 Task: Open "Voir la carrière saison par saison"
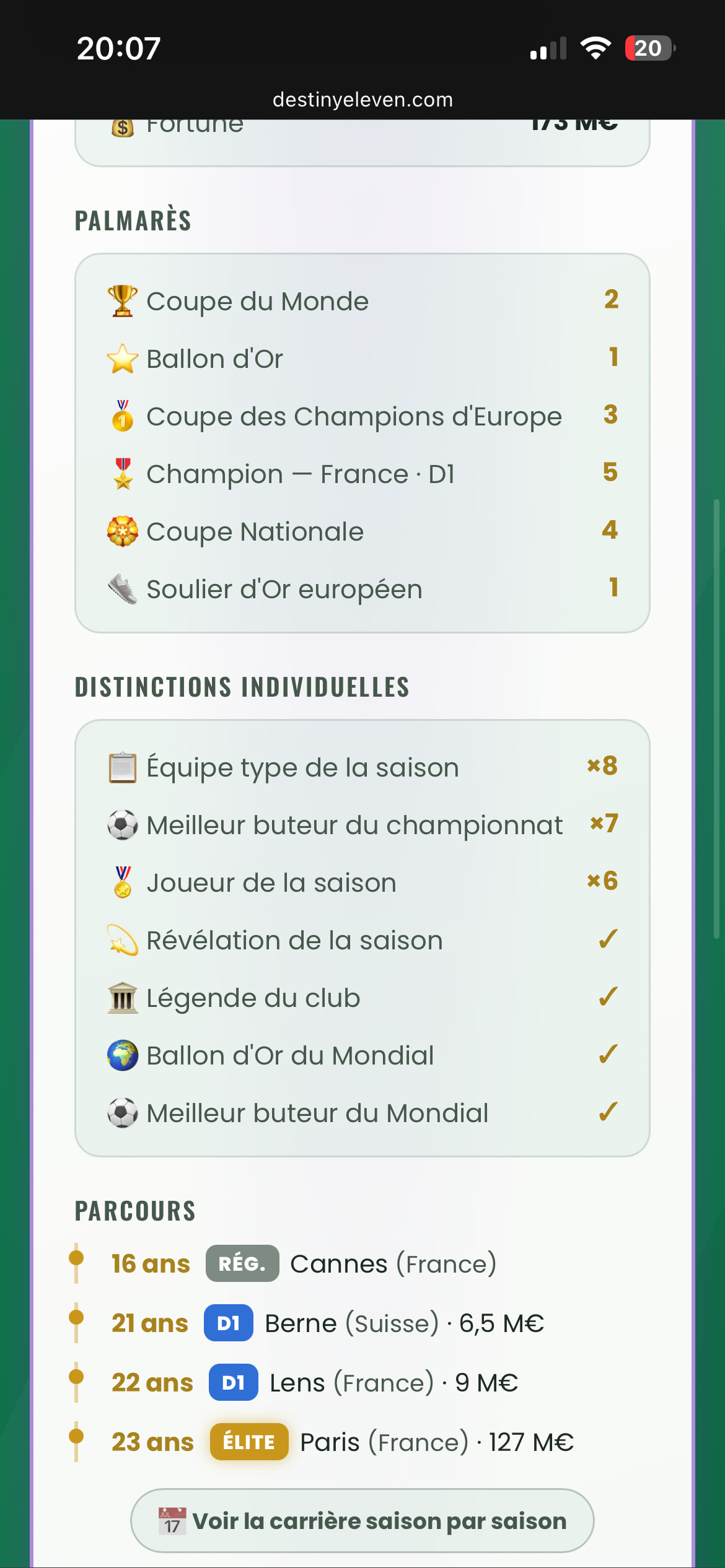362,1520
